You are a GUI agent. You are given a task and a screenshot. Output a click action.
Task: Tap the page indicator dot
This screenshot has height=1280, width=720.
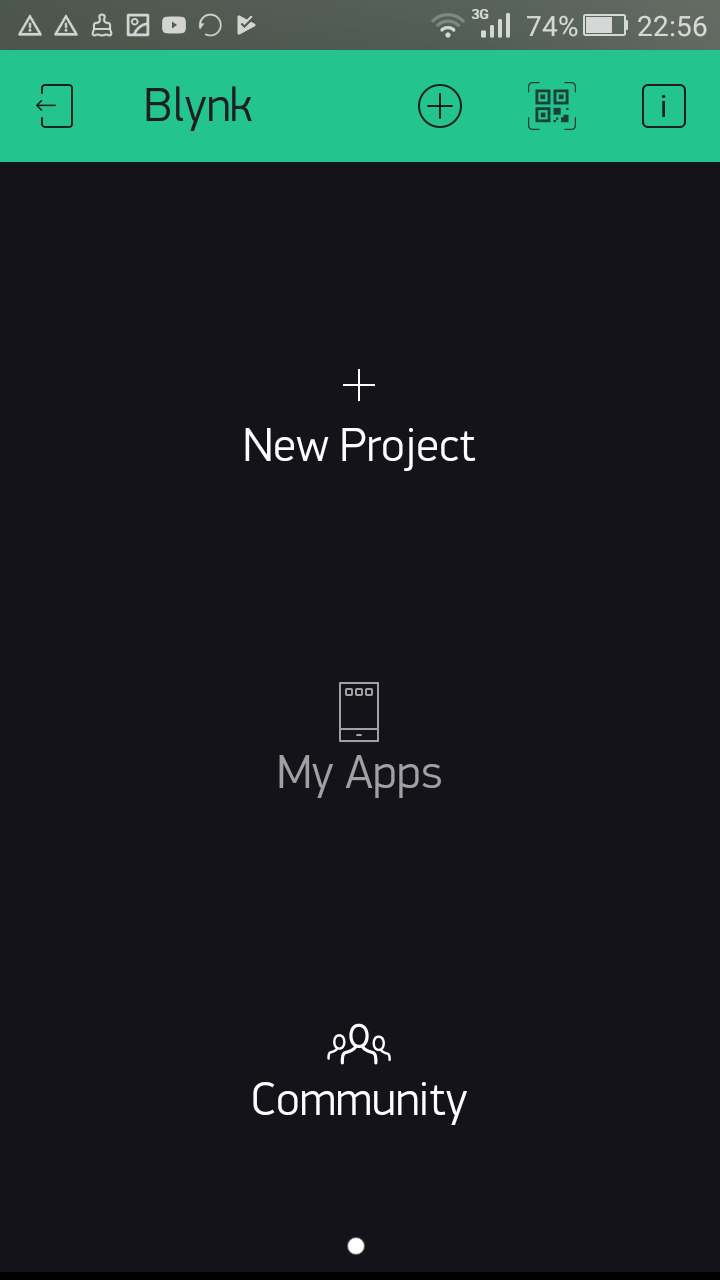pyautogui.click(x=356, y=1246)
